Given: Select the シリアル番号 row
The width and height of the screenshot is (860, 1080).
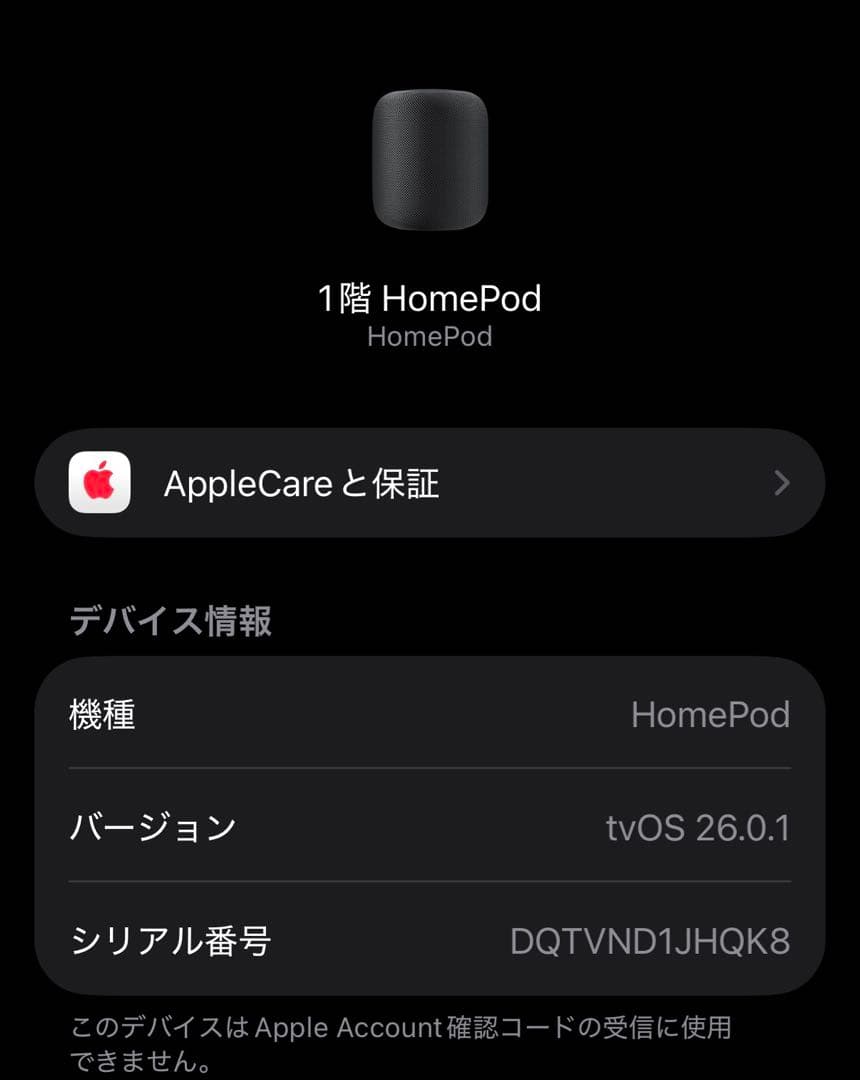Looking at the screenshot, I should [x=430, y=940].
